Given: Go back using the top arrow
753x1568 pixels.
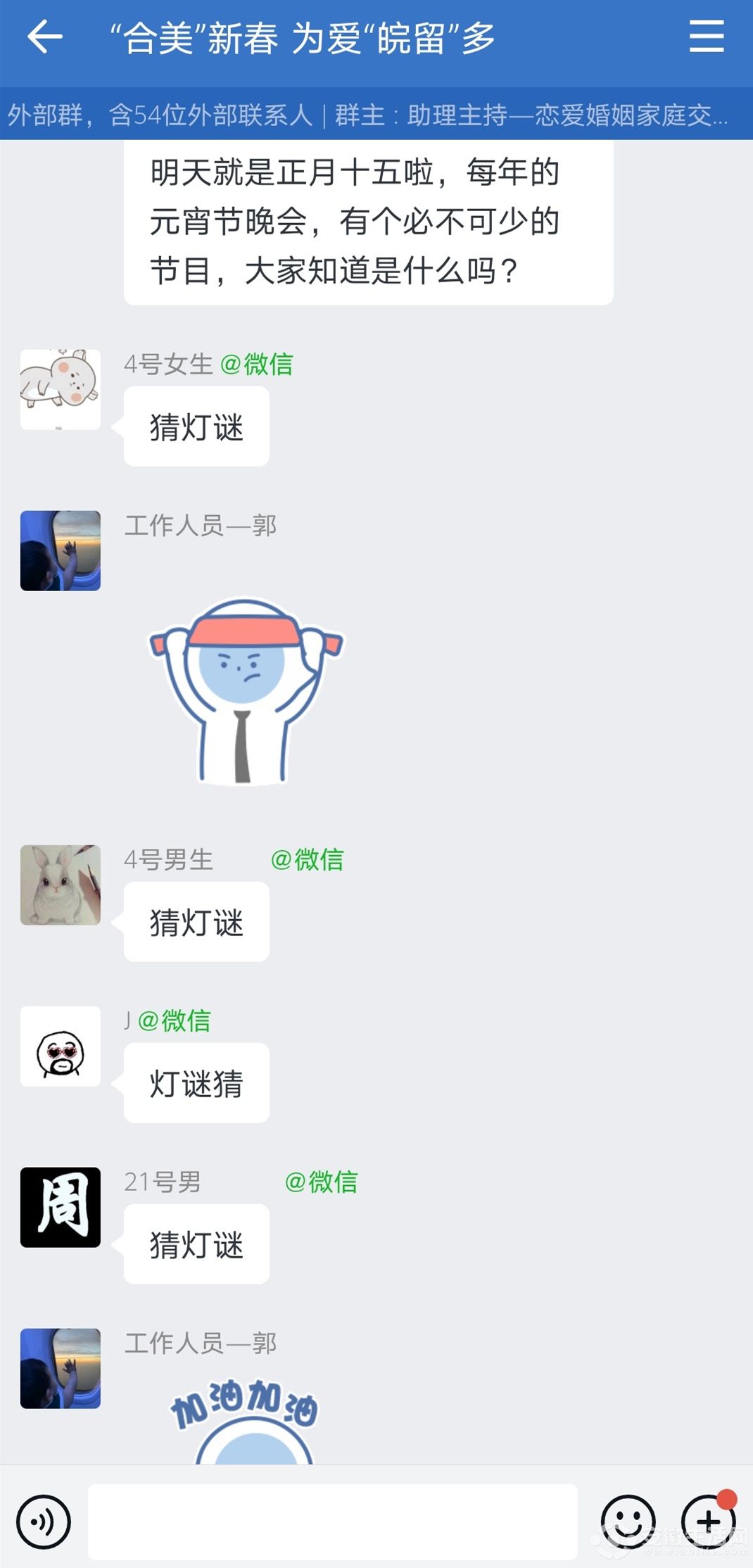Looking at the screenshot, I should click(x=45, y=37).
